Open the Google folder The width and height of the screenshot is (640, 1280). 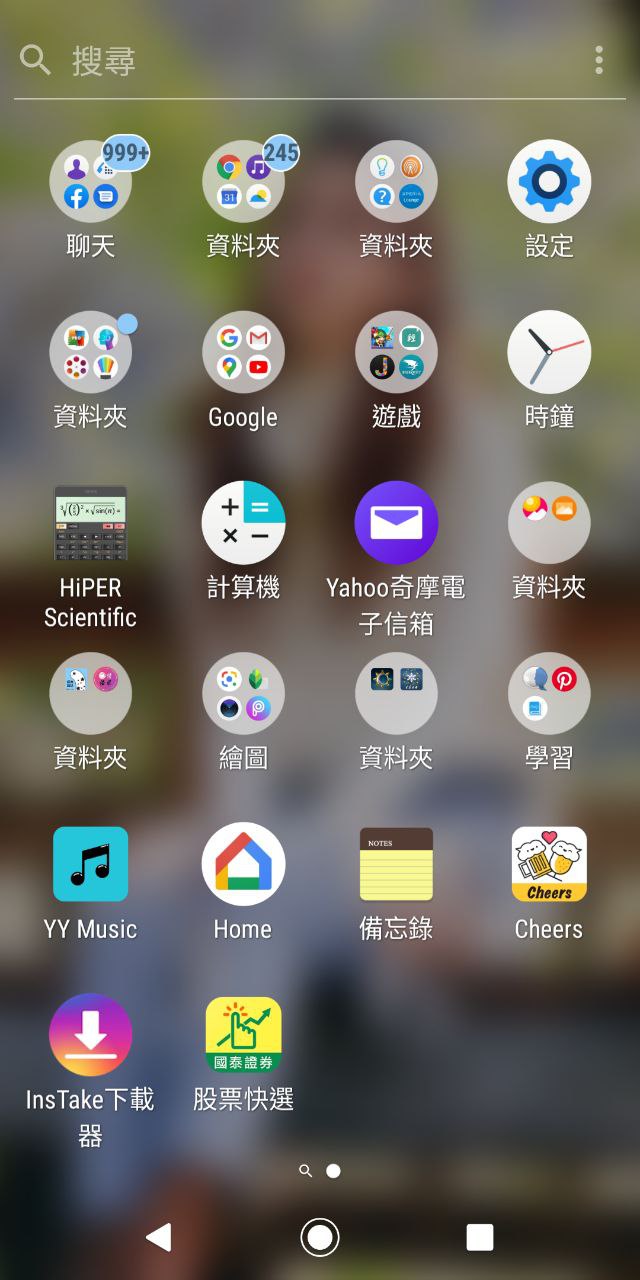pyautogui.click(x=243, y=352)
